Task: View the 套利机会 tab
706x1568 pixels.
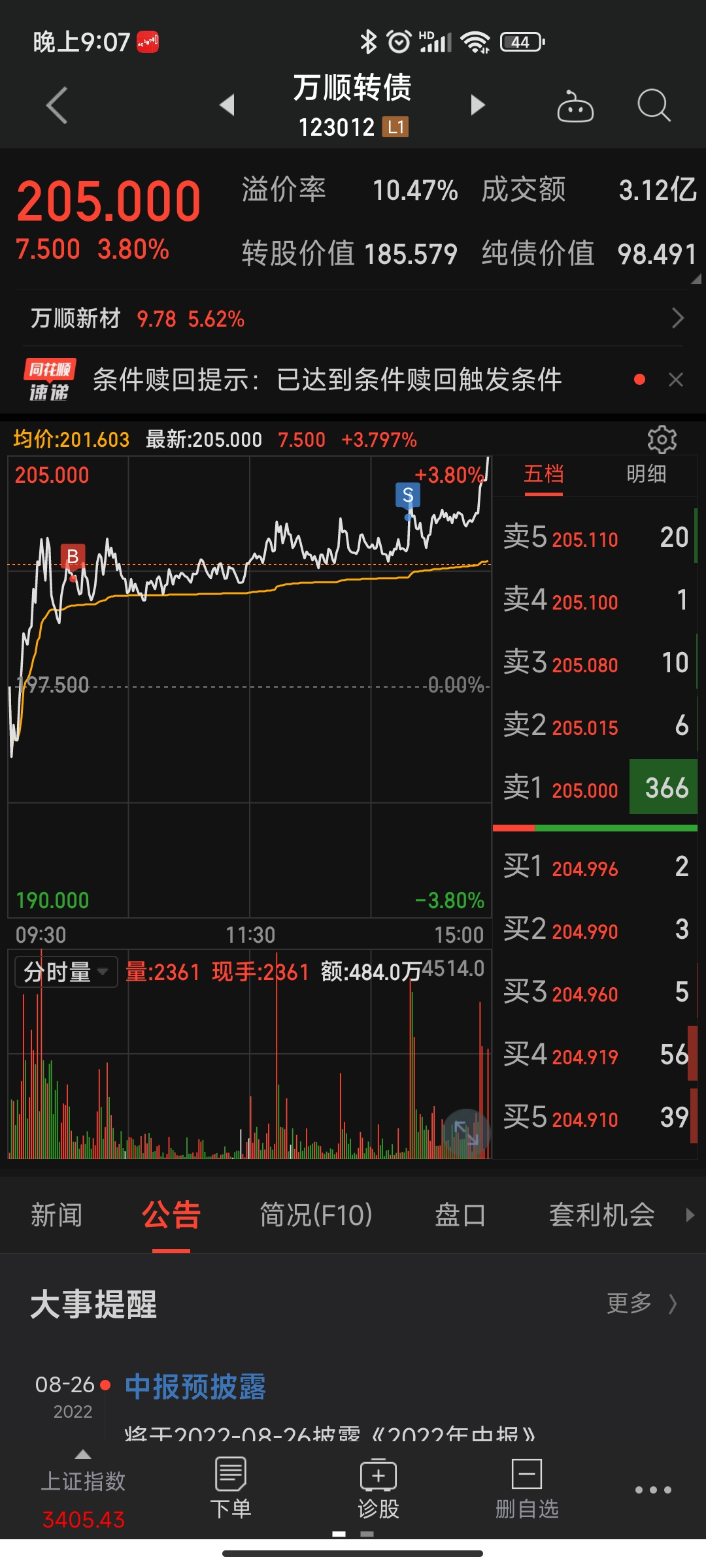Action: (601, 1215)
